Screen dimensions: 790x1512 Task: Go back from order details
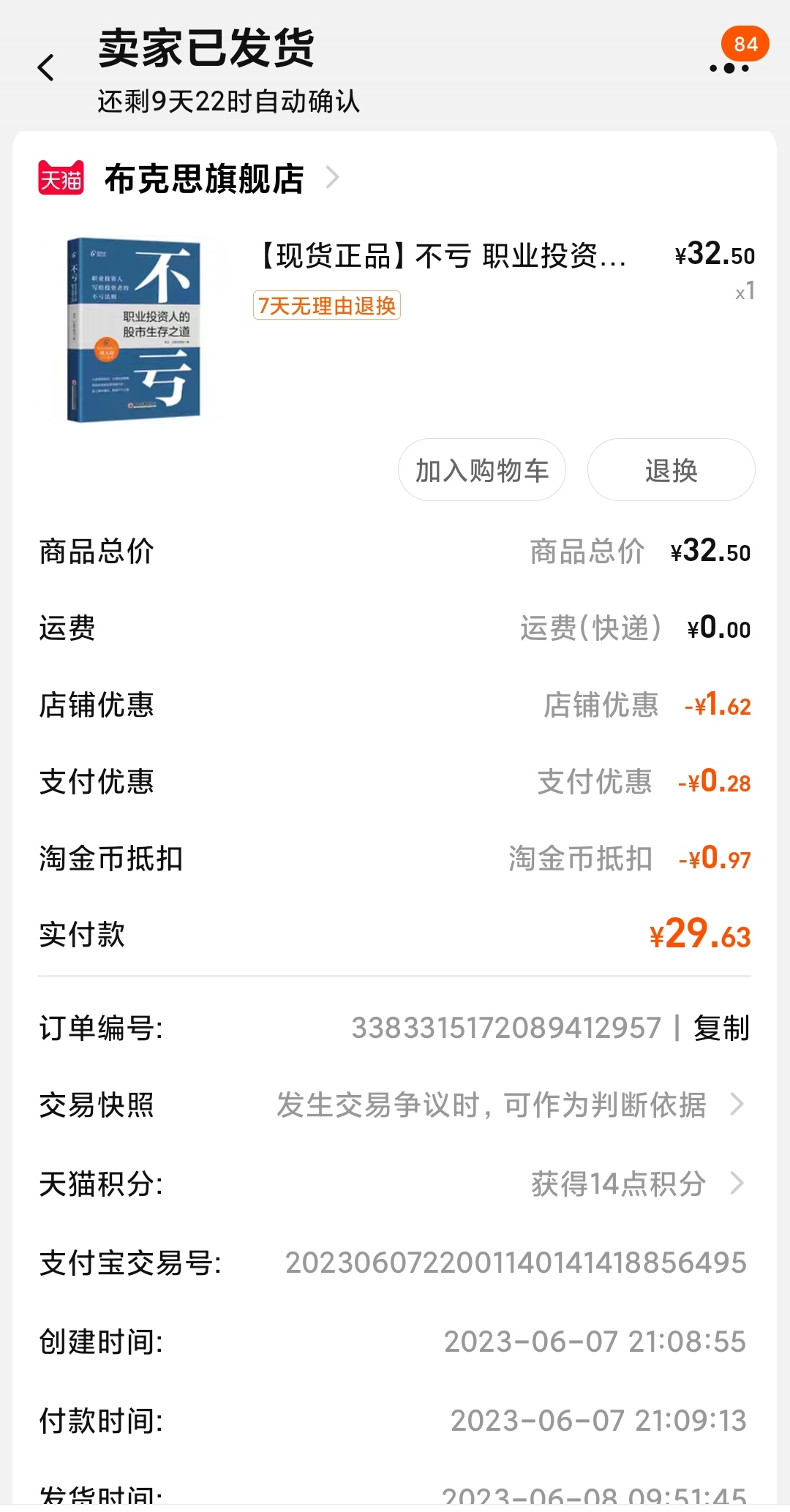[x=46, y=68]
